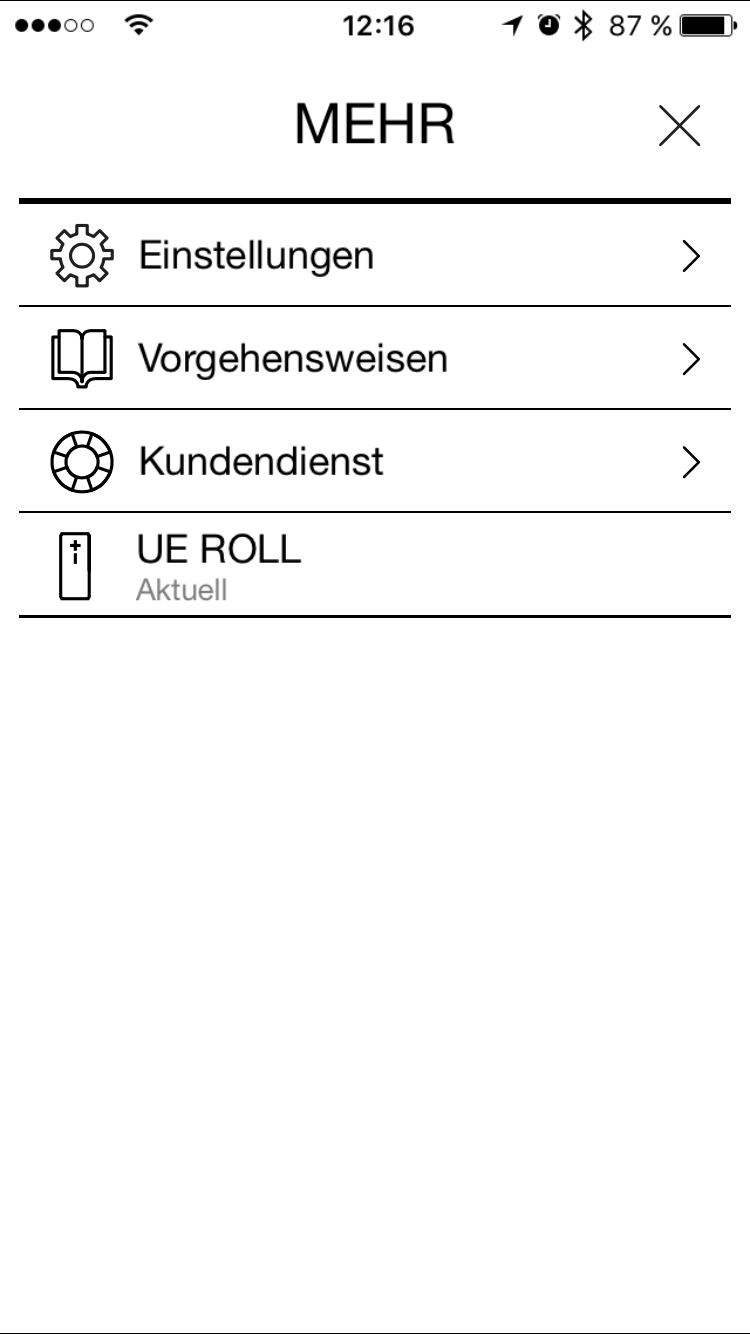
Task: Open Vorgehensweisen guide
Action: coord(375,358)
